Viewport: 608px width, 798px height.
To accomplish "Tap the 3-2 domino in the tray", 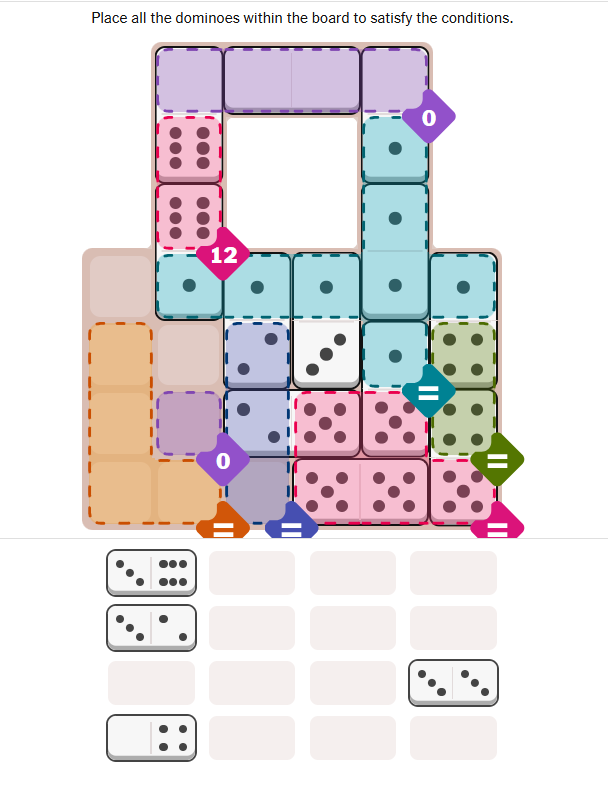I will [x=152, y=627].
